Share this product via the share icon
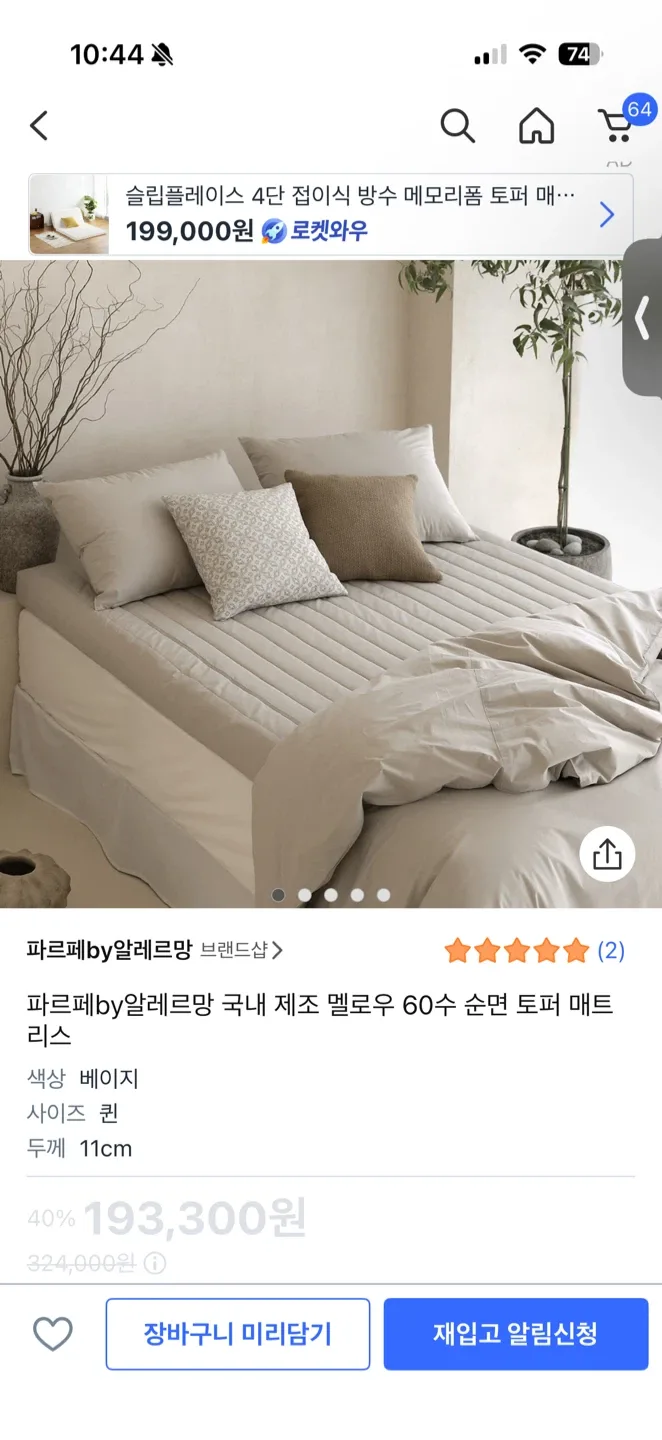Image resolution: width=662 pixels, height=1440 pixels. coord(607,854)
